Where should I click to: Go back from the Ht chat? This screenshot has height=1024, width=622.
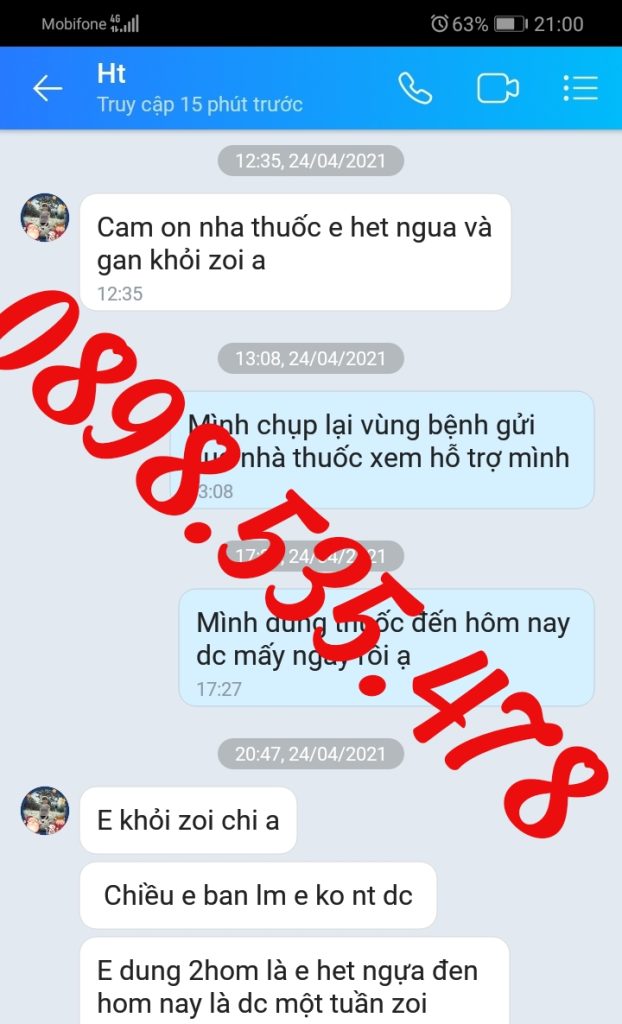coord(47,88)
